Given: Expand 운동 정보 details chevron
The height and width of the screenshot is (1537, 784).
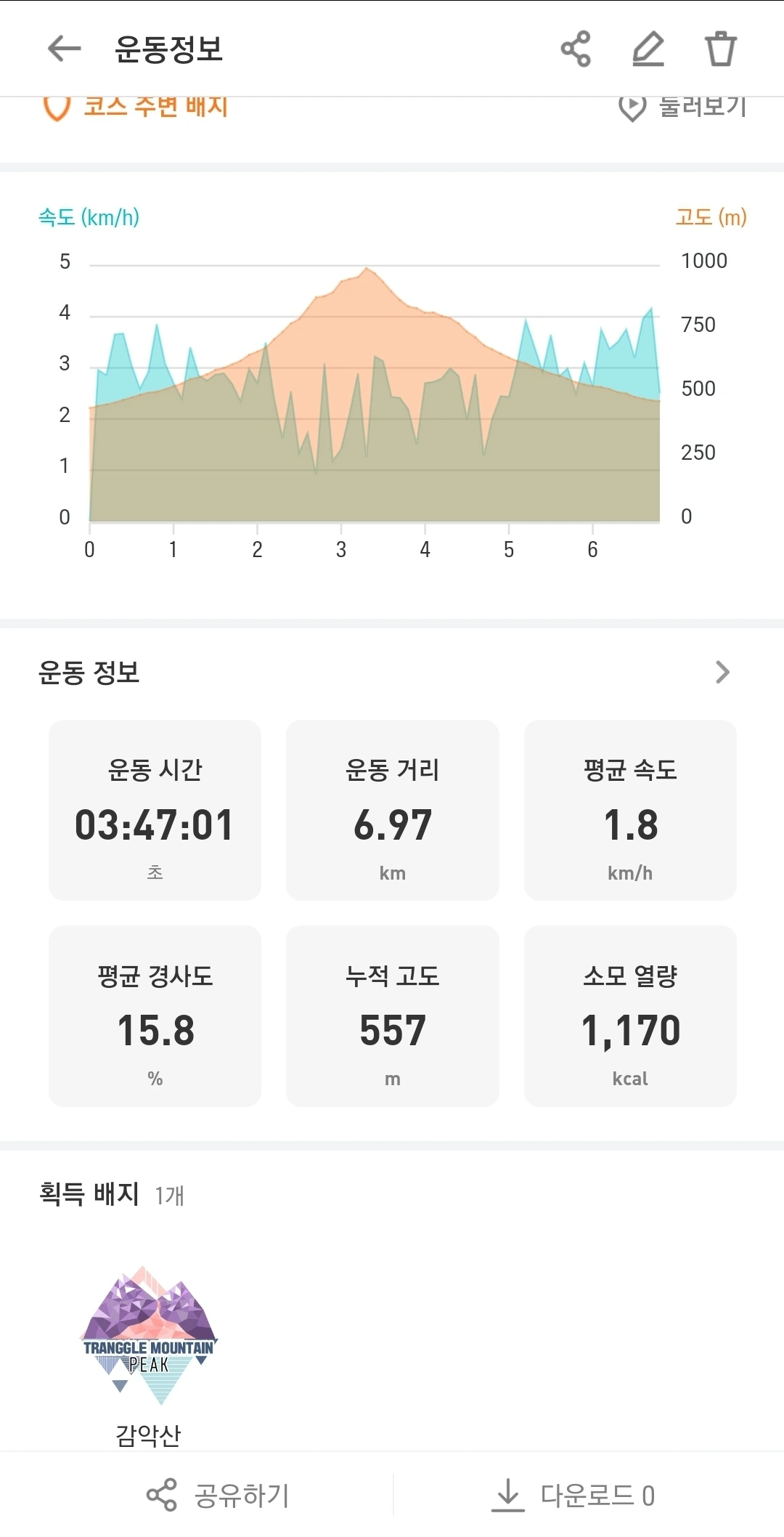Looking at the screenshot, I should point(722,672).
